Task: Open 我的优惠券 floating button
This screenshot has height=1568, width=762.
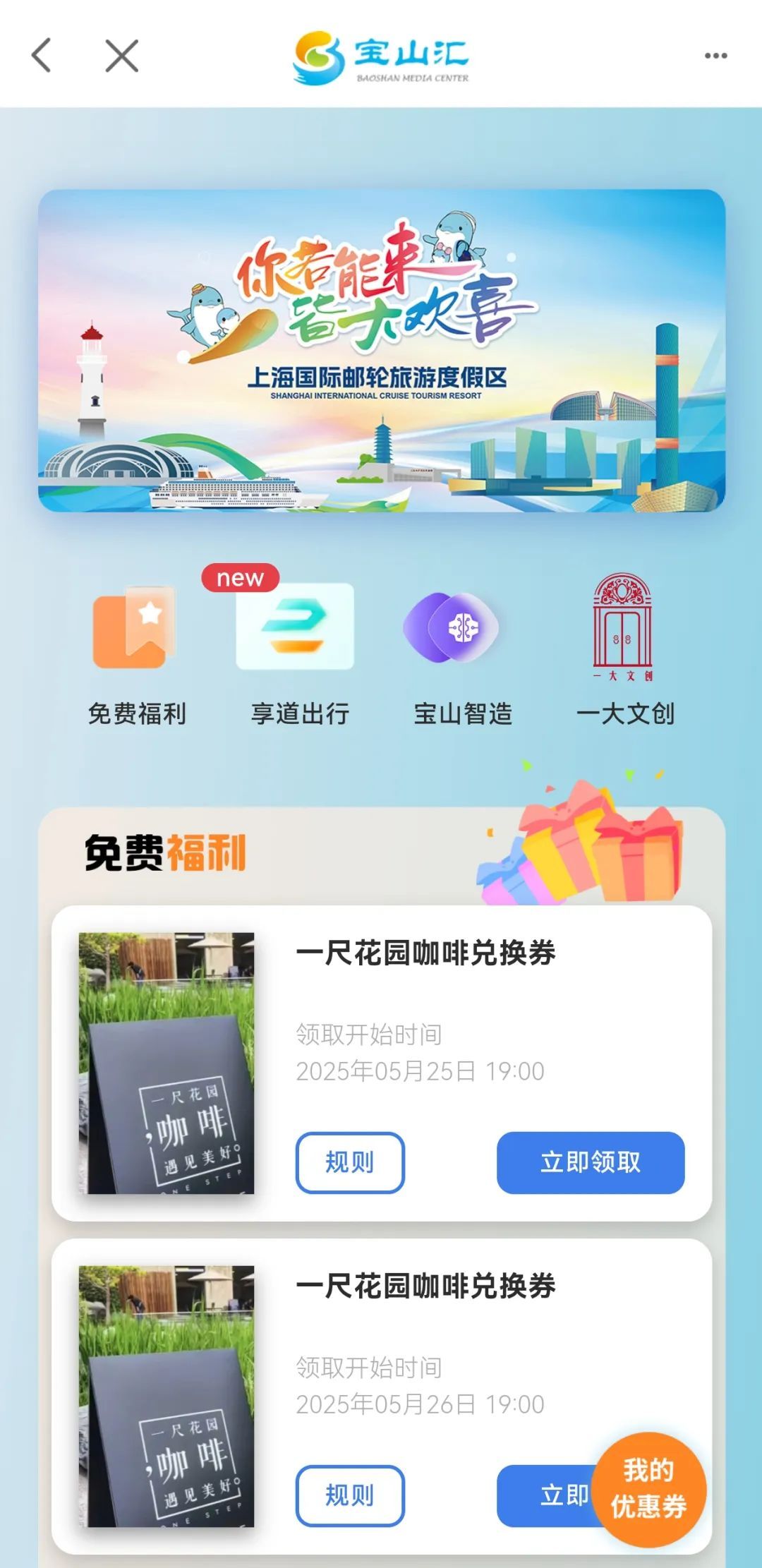Action: [x=648, y=1488]
